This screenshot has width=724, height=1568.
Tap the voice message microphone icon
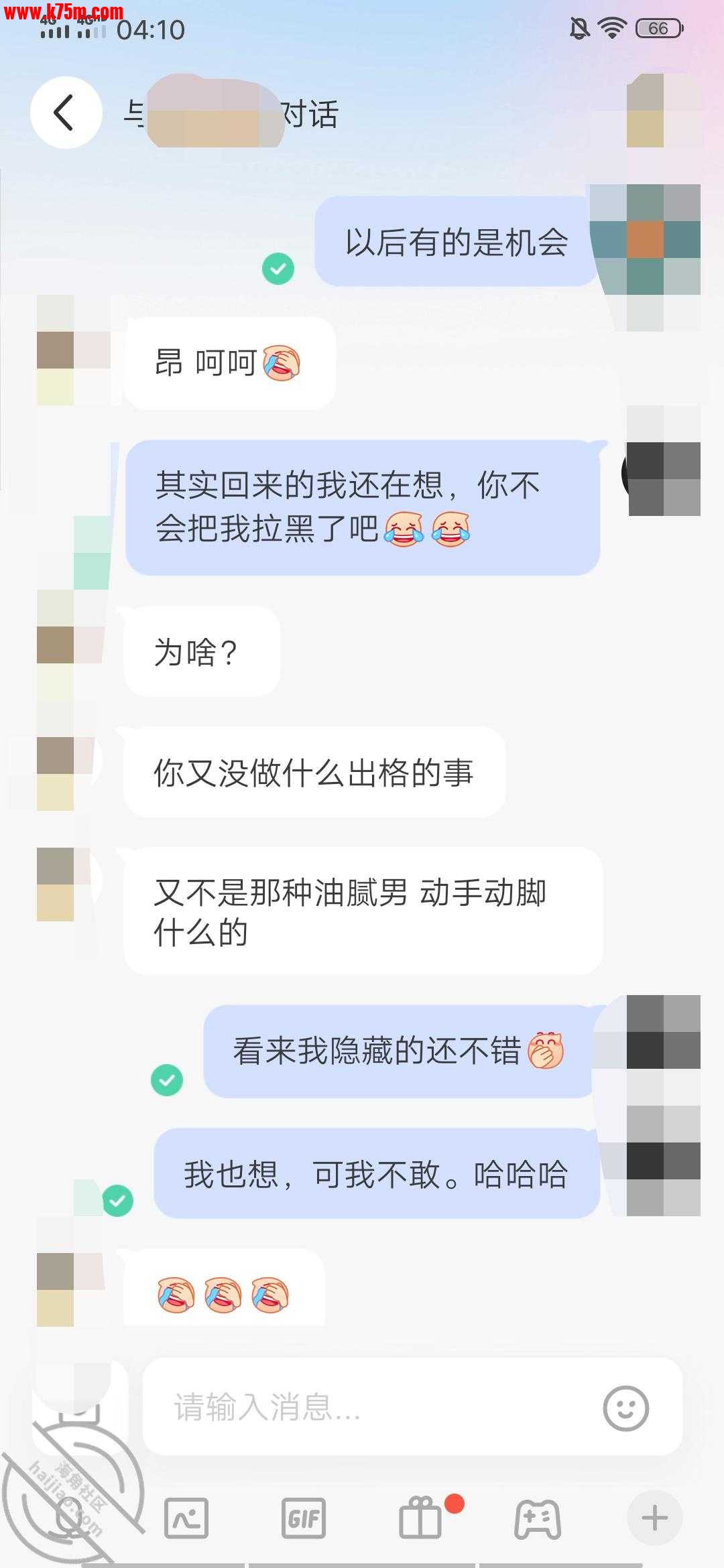70,1518
